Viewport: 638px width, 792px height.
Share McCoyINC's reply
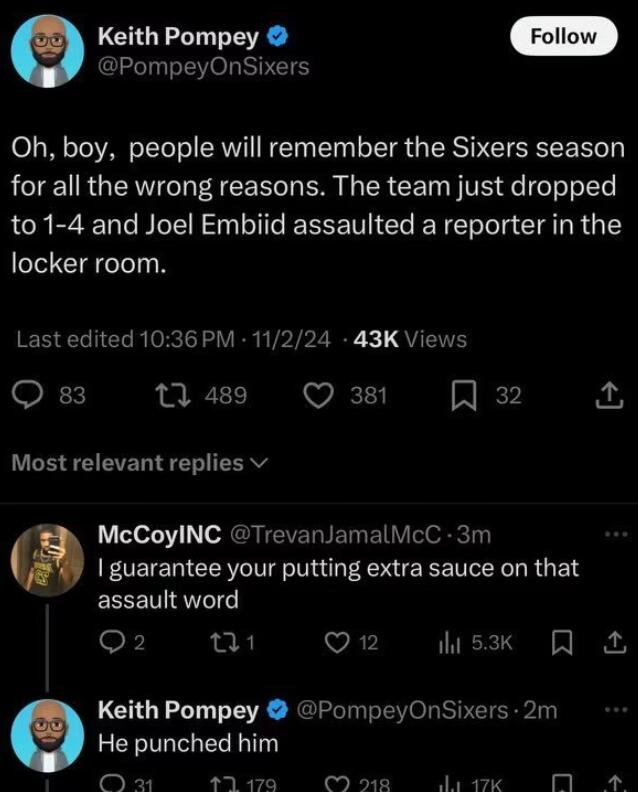606,643
